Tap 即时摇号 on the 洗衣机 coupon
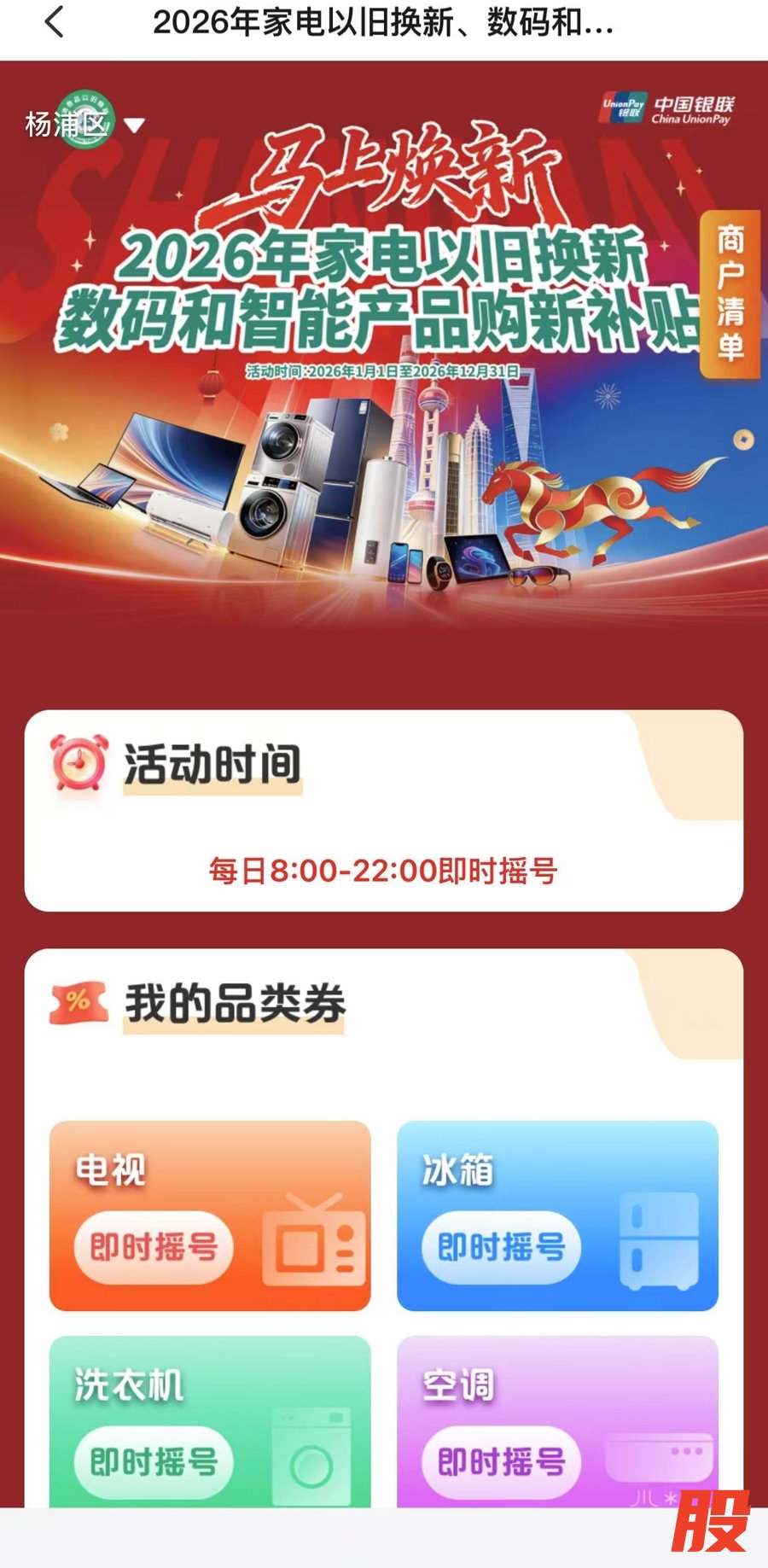Viewport: 768px width, 1568px height. 154,1461
